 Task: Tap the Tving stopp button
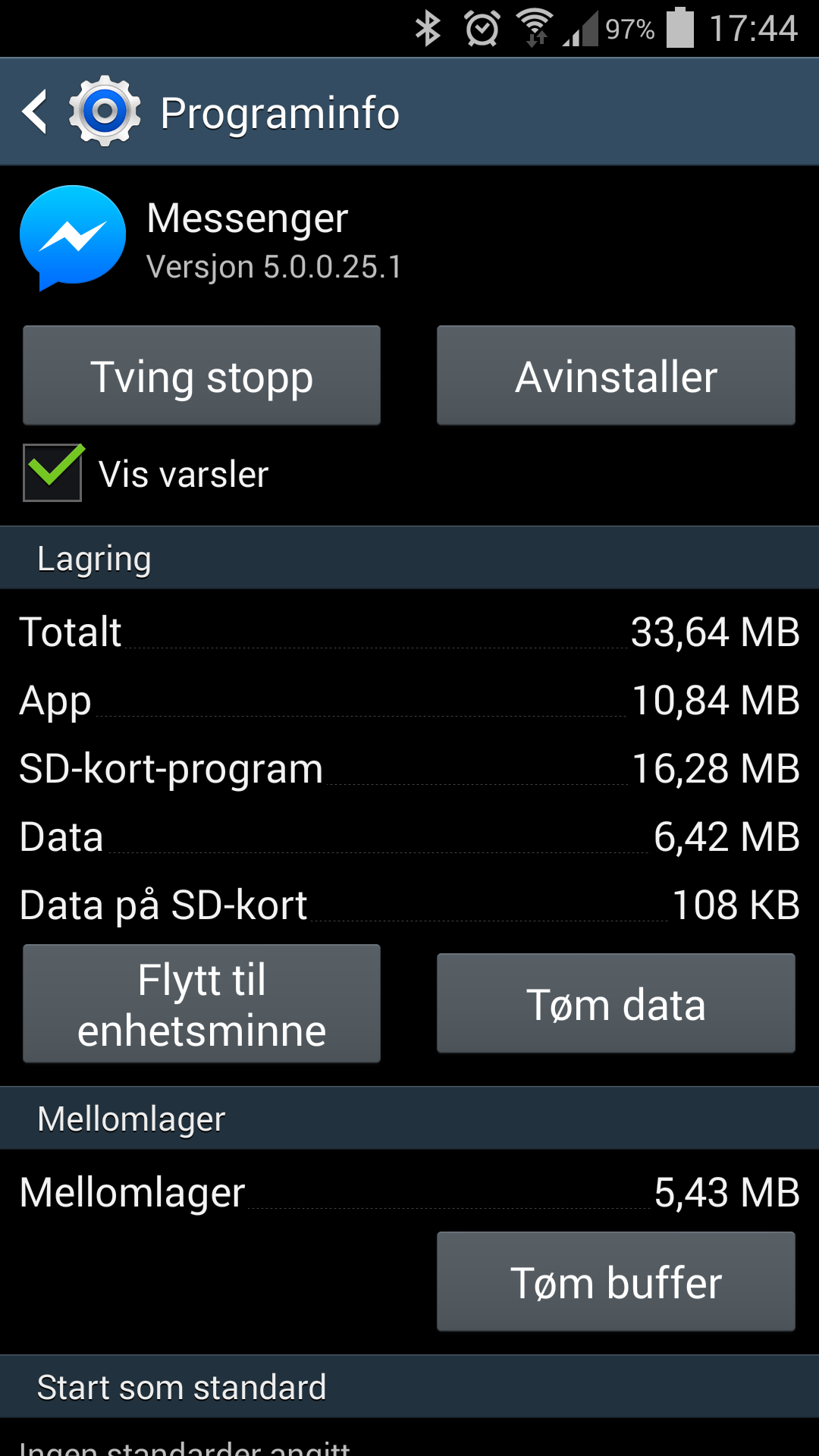tap(202, 375)
